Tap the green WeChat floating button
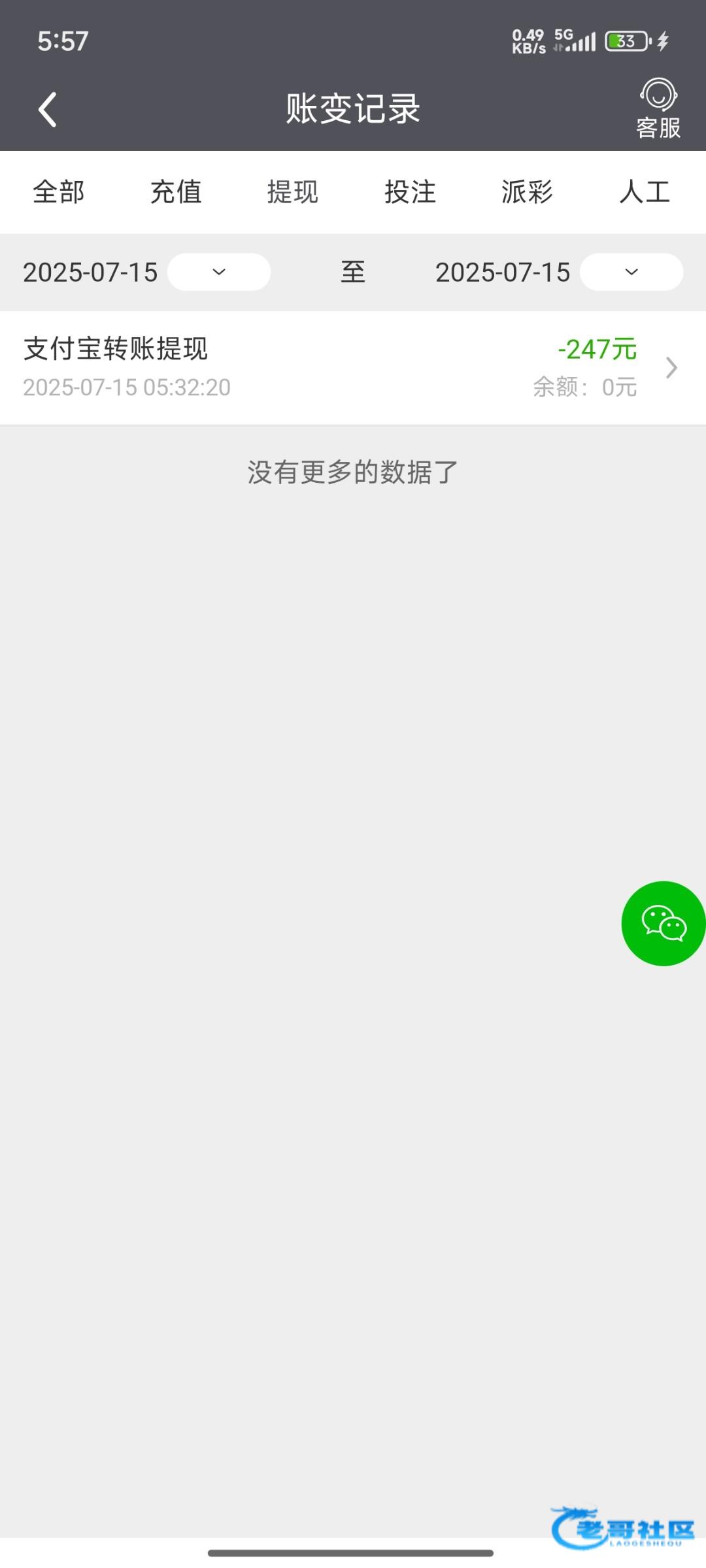The width and height of the screenshot is (706, 1568). coord(664,923)
